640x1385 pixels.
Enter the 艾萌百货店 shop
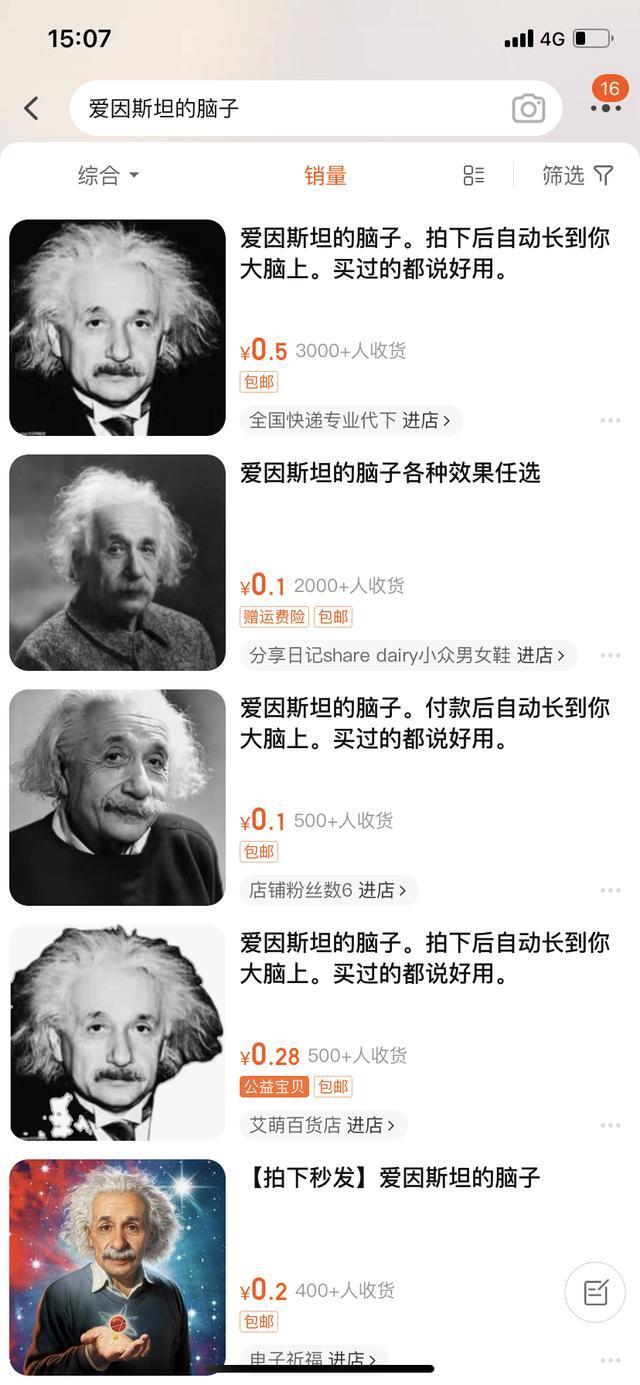[x=322, y=1125]
